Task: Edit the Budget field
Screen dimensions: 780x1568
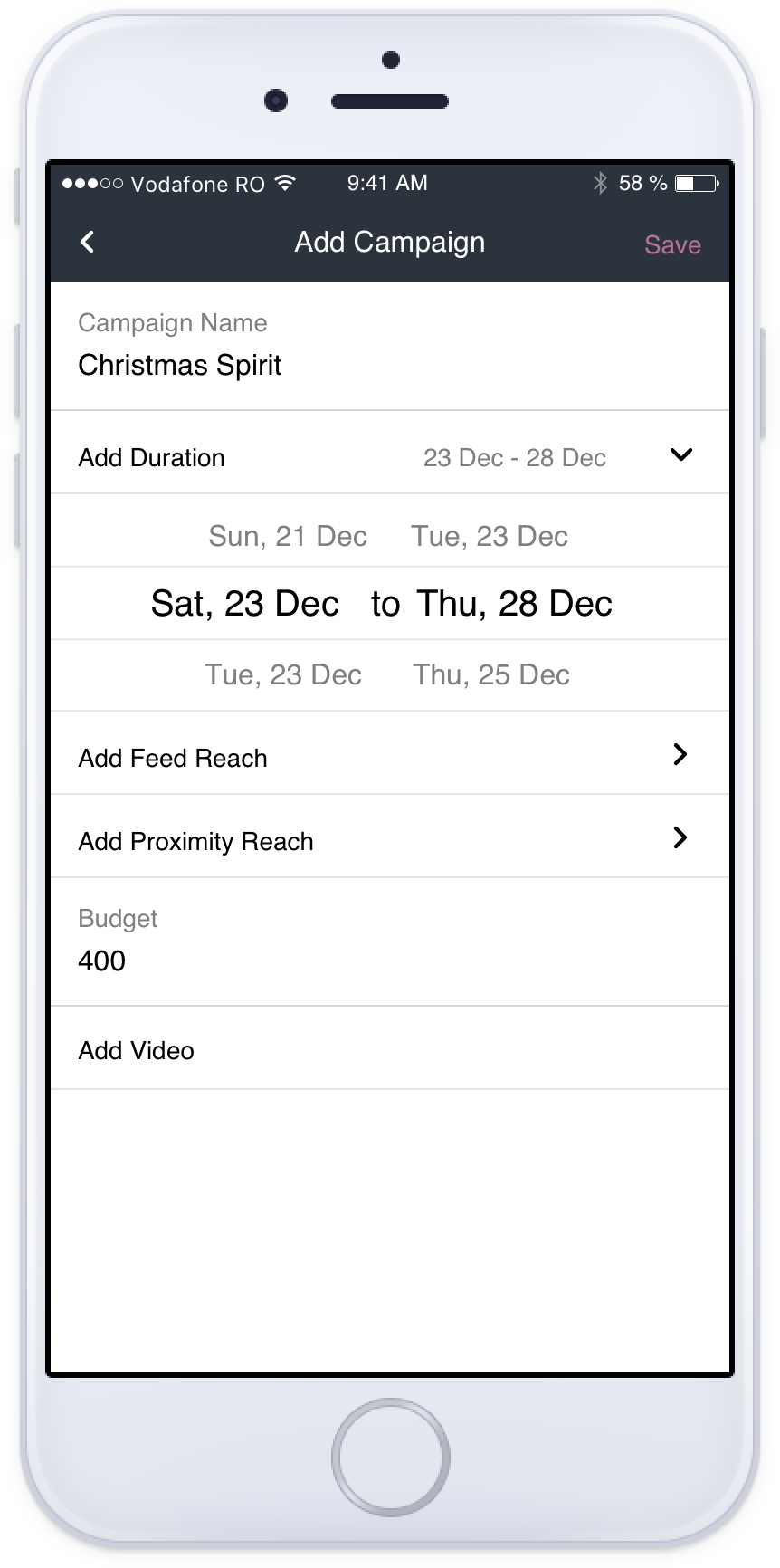Action: tap(390, 942)
